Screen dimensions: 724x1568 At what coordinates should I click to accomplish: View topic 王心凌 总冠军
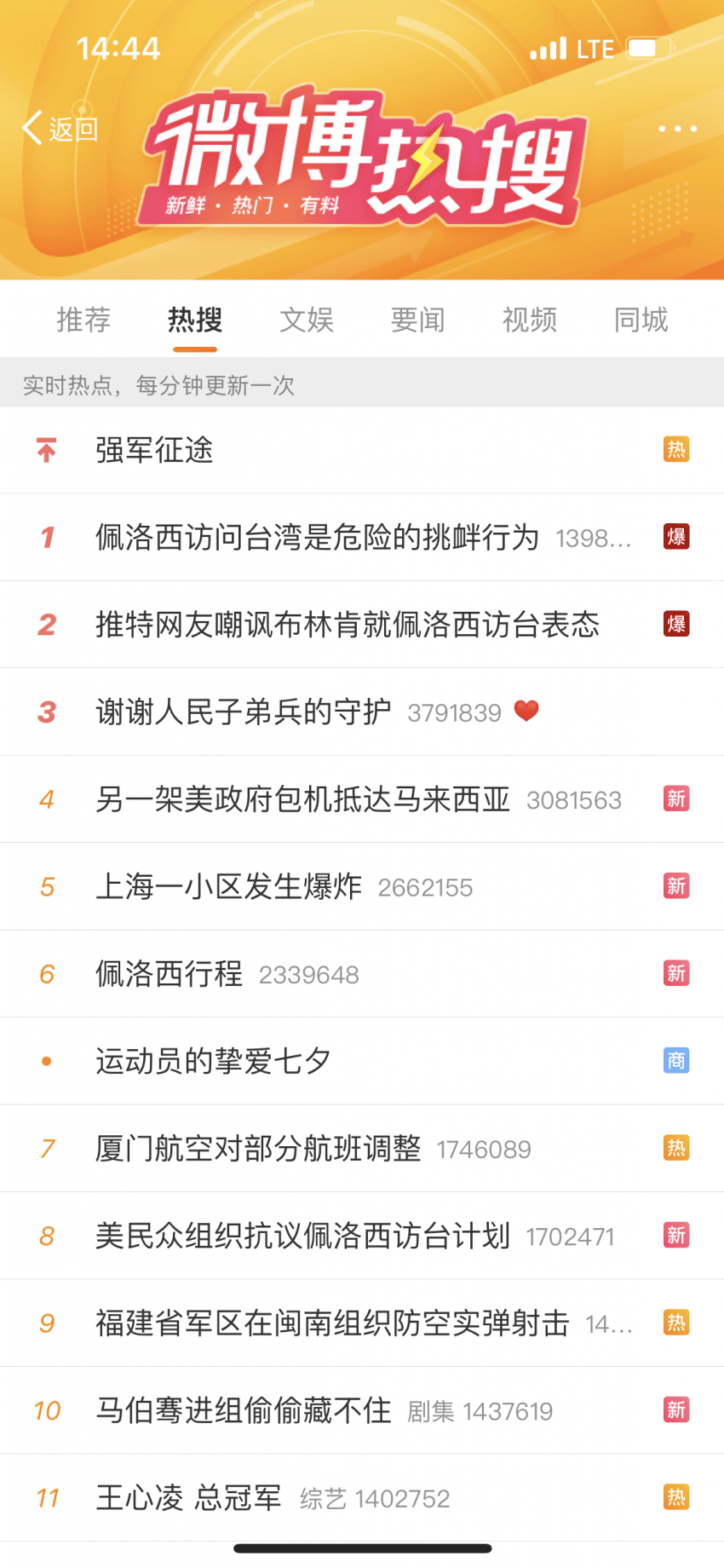coord(188,1498)
